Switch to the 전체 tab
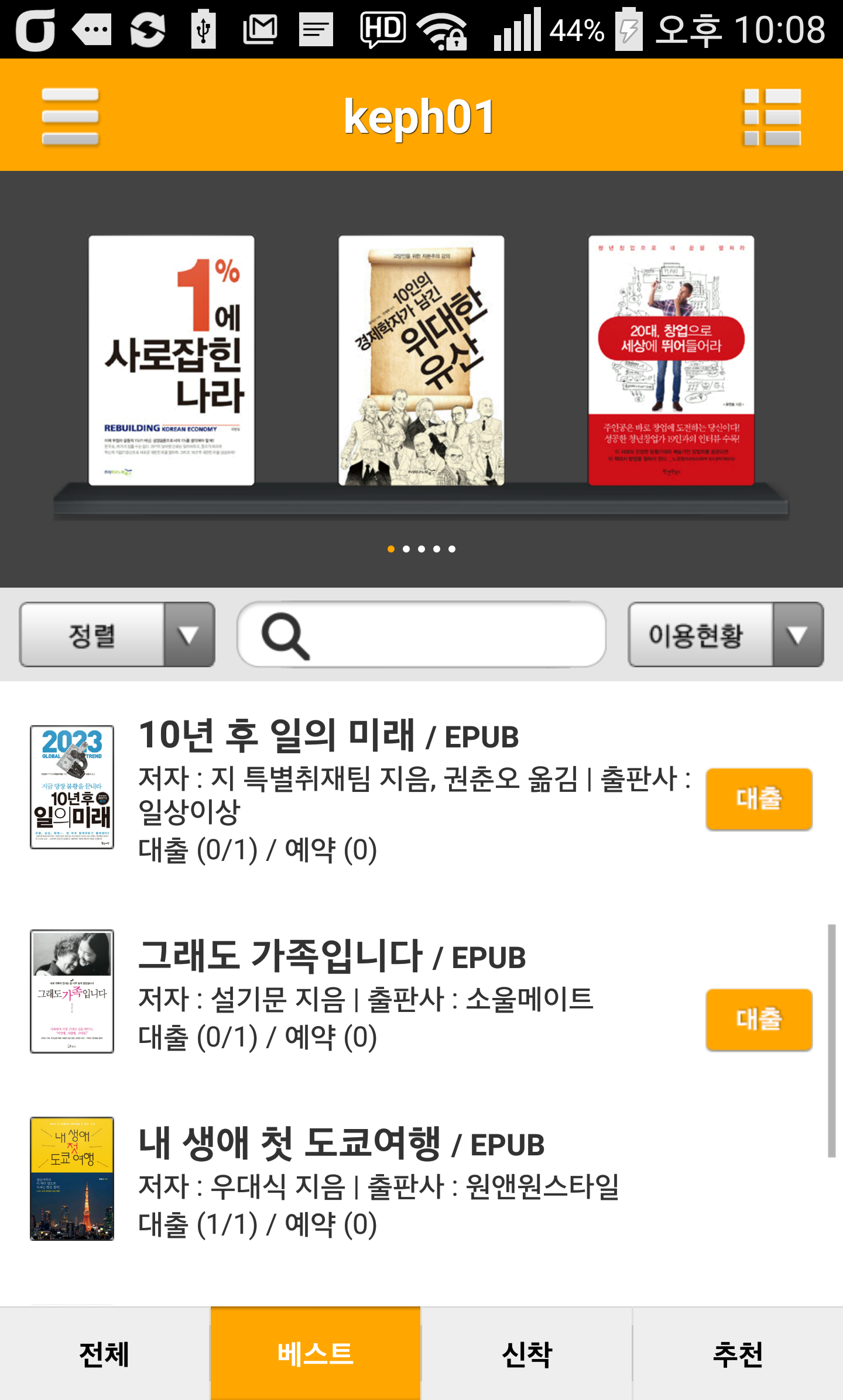The image size is (843, 1400). 105,1353
